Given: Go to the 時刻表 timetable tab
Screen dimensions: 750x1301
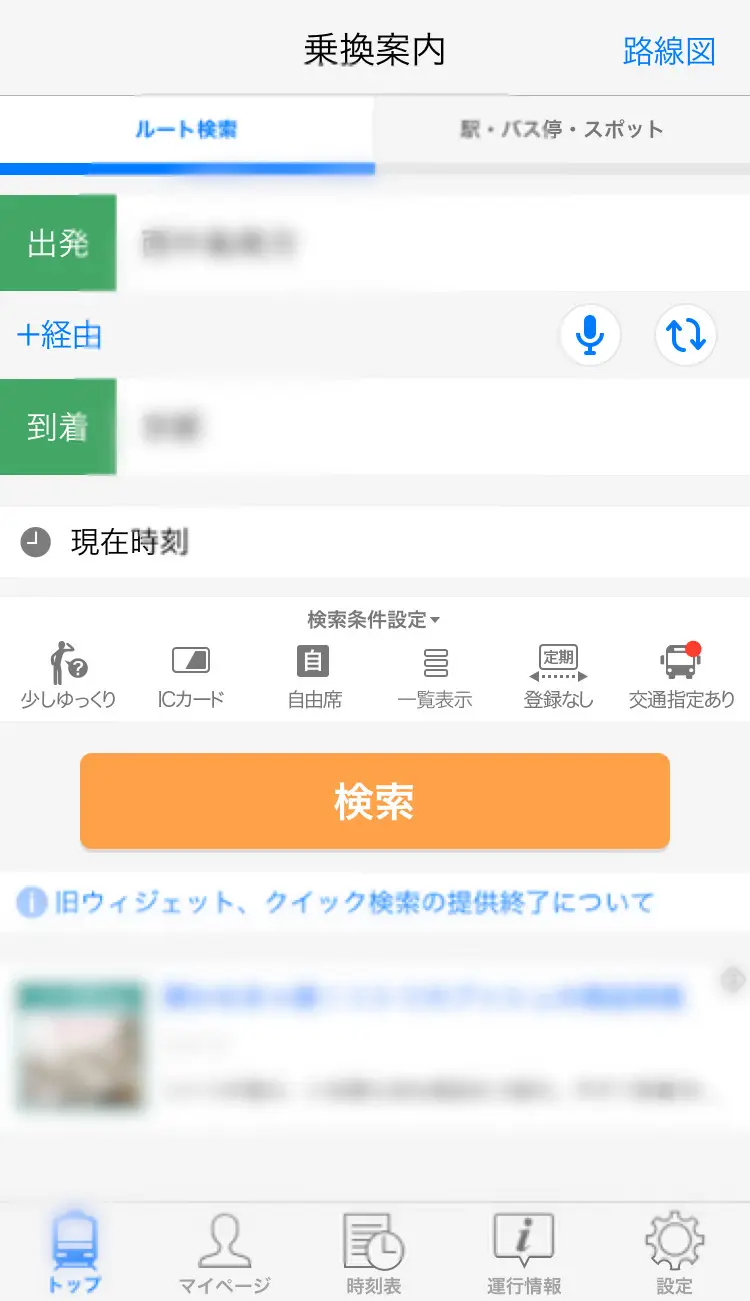Looking at the screenshot, I should [x=373, y=1252].
